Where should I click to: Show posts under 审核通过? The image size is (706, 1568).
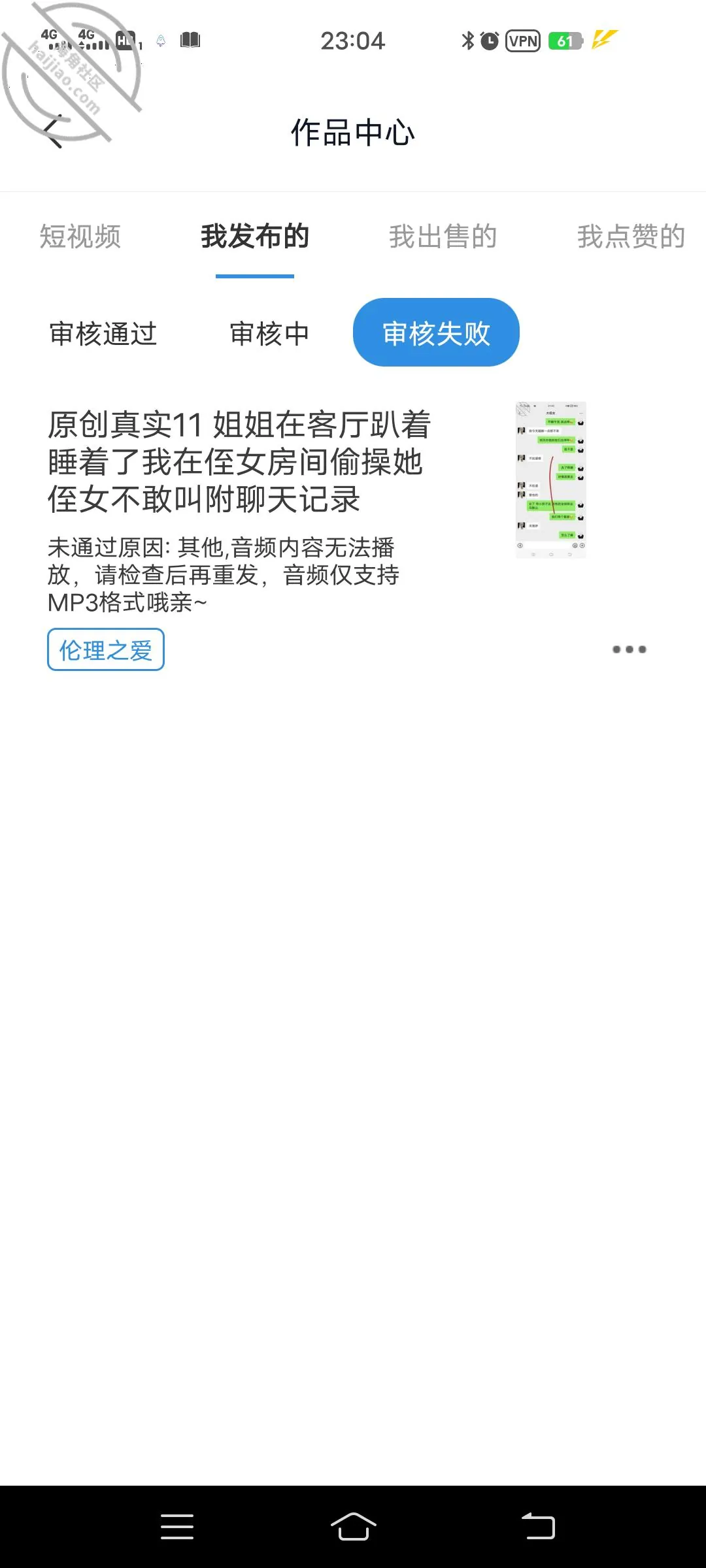pos(103,333)
